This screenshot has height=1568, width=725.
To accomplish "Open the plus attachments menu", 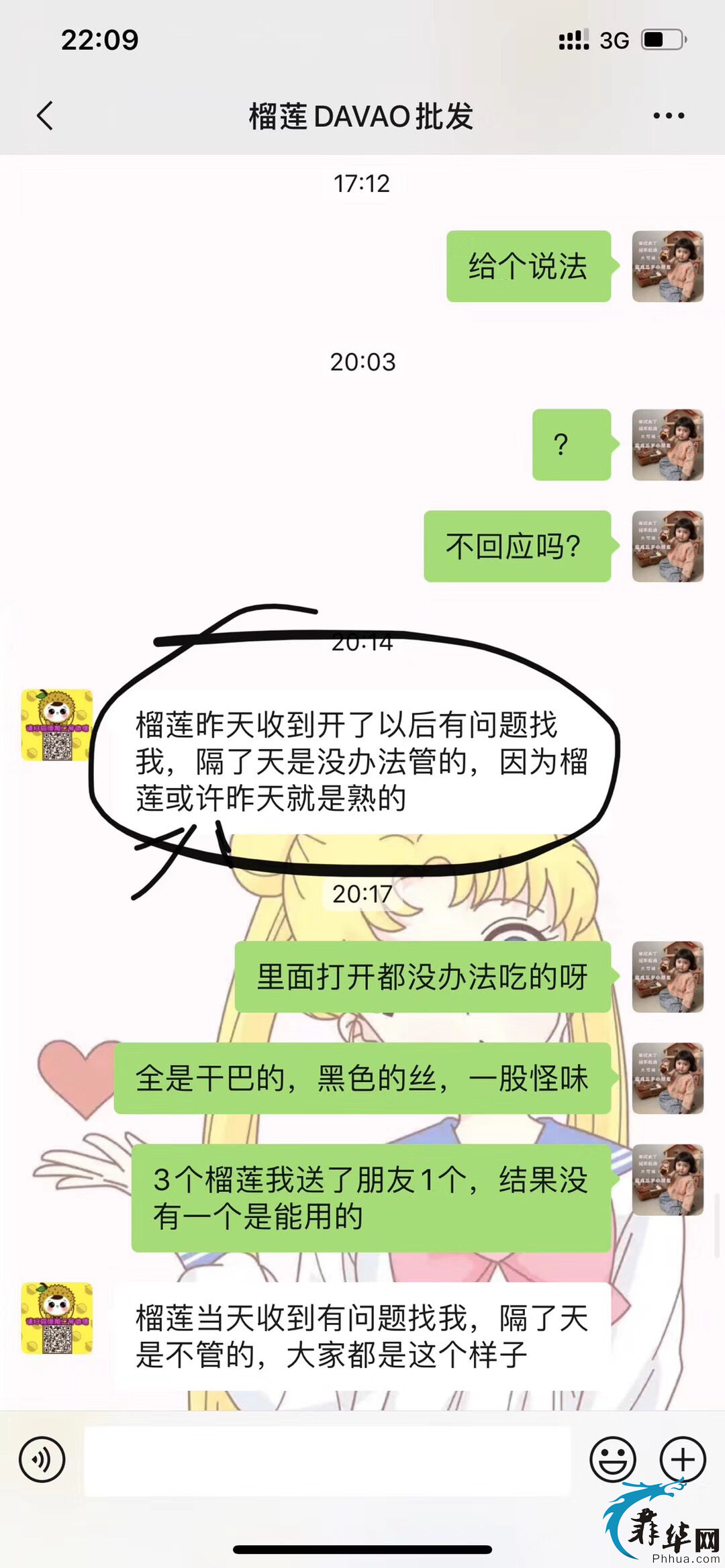I will (x=683, y=1459).
